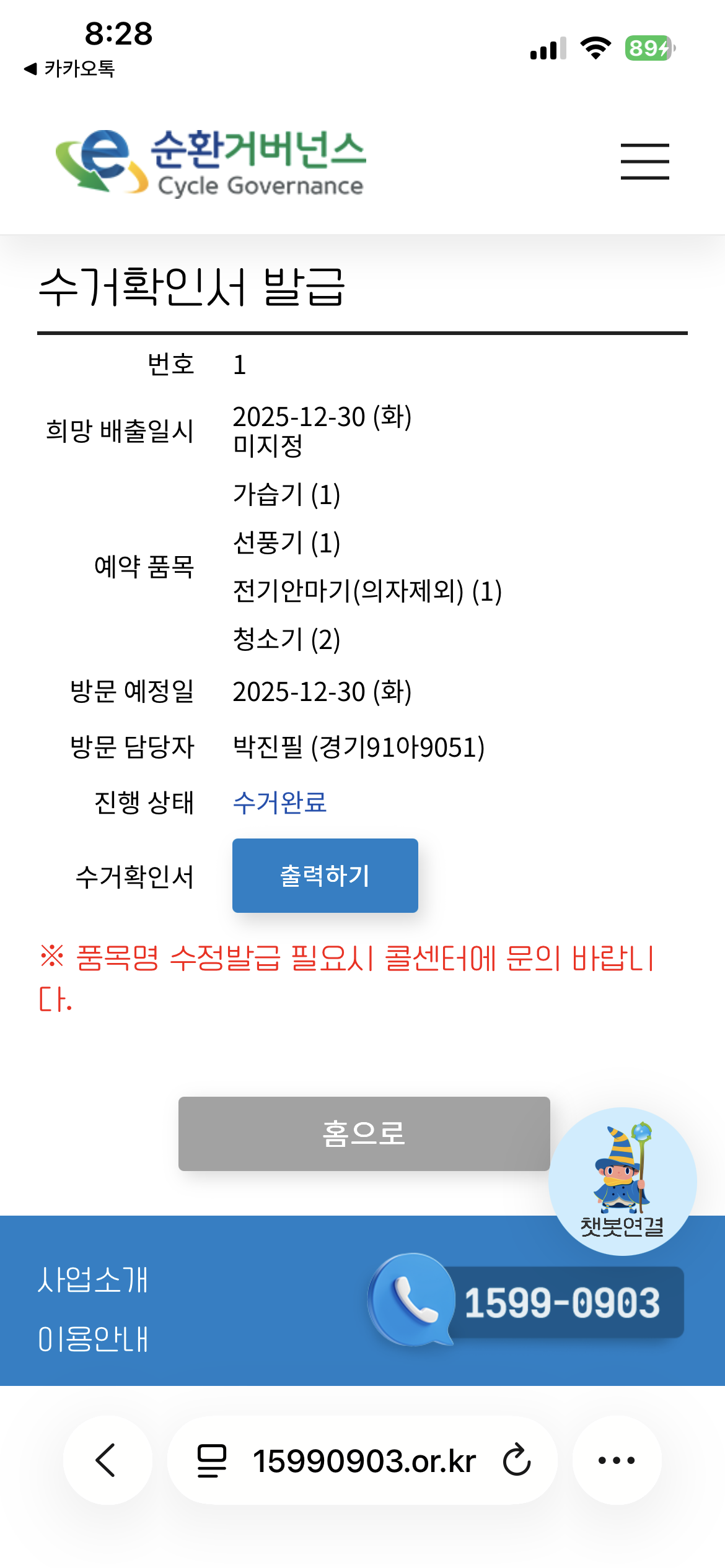This screenshot has height=1568, width=725.
Task: Return to 카카오톡 app
Action: coord(69,68)
